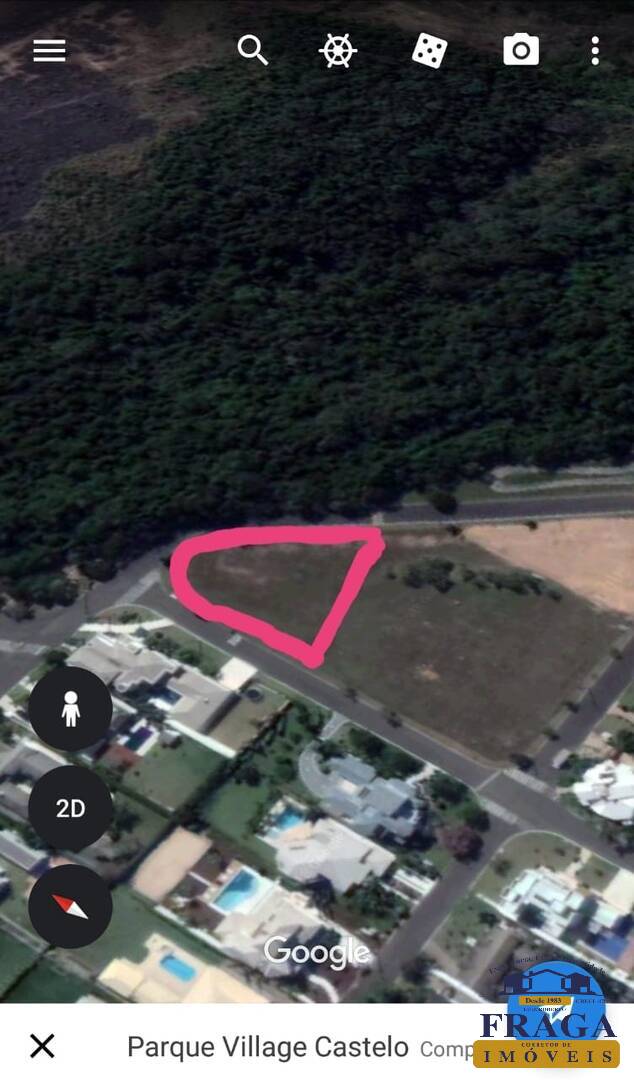Tap the I'm Feeling Lucky dice
This screenshot has width=634, height=1080.
point(429,50)
